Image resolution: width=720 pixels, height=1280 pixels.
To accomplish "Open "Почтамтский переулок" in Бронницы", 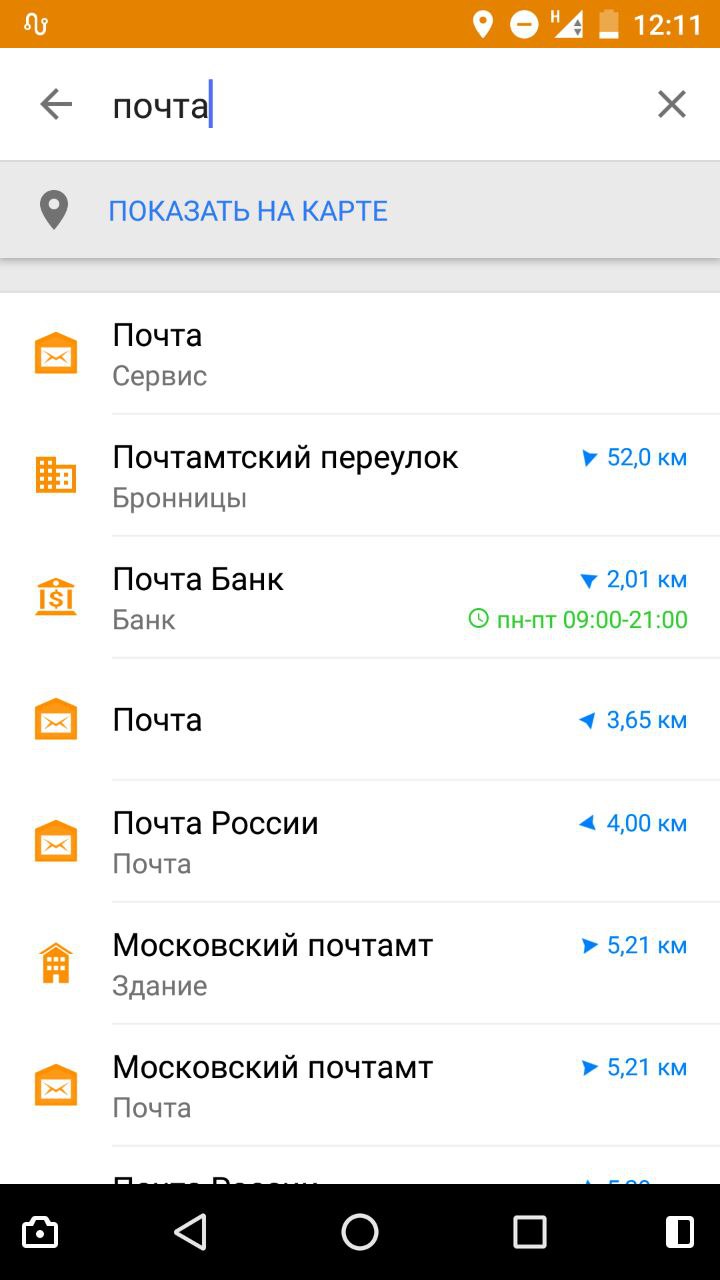I will tap(360, 476).
